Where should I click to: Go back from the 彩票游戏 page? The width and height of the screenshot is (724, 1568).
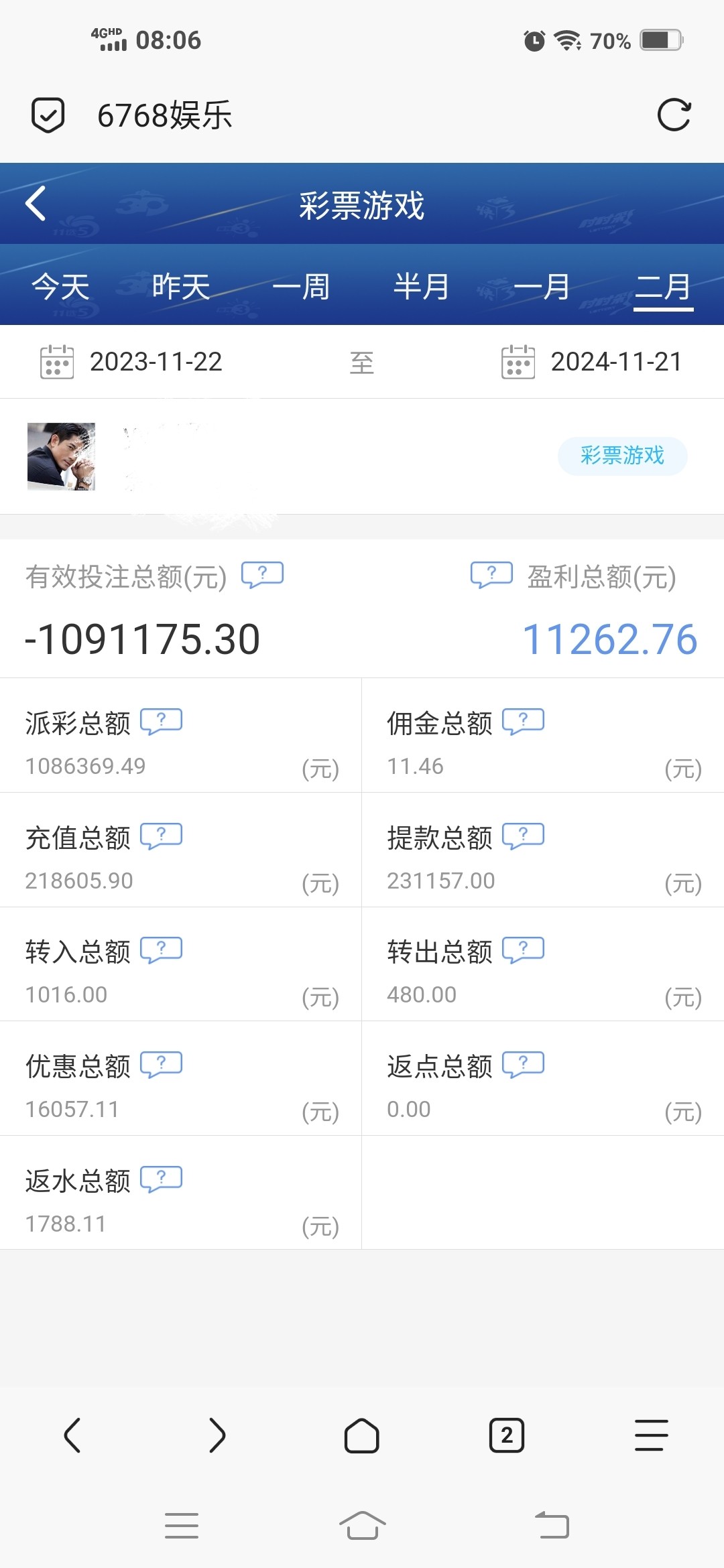36,204
